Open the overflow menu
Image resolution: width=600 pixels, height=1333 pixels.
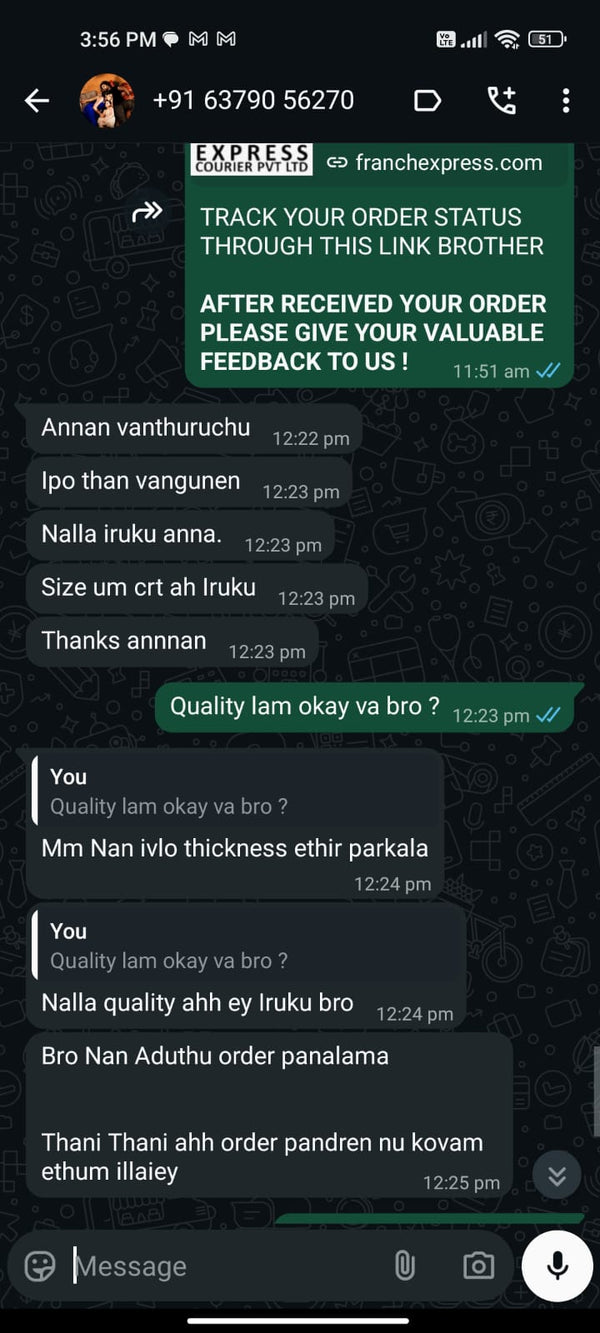tap(566, 100)
